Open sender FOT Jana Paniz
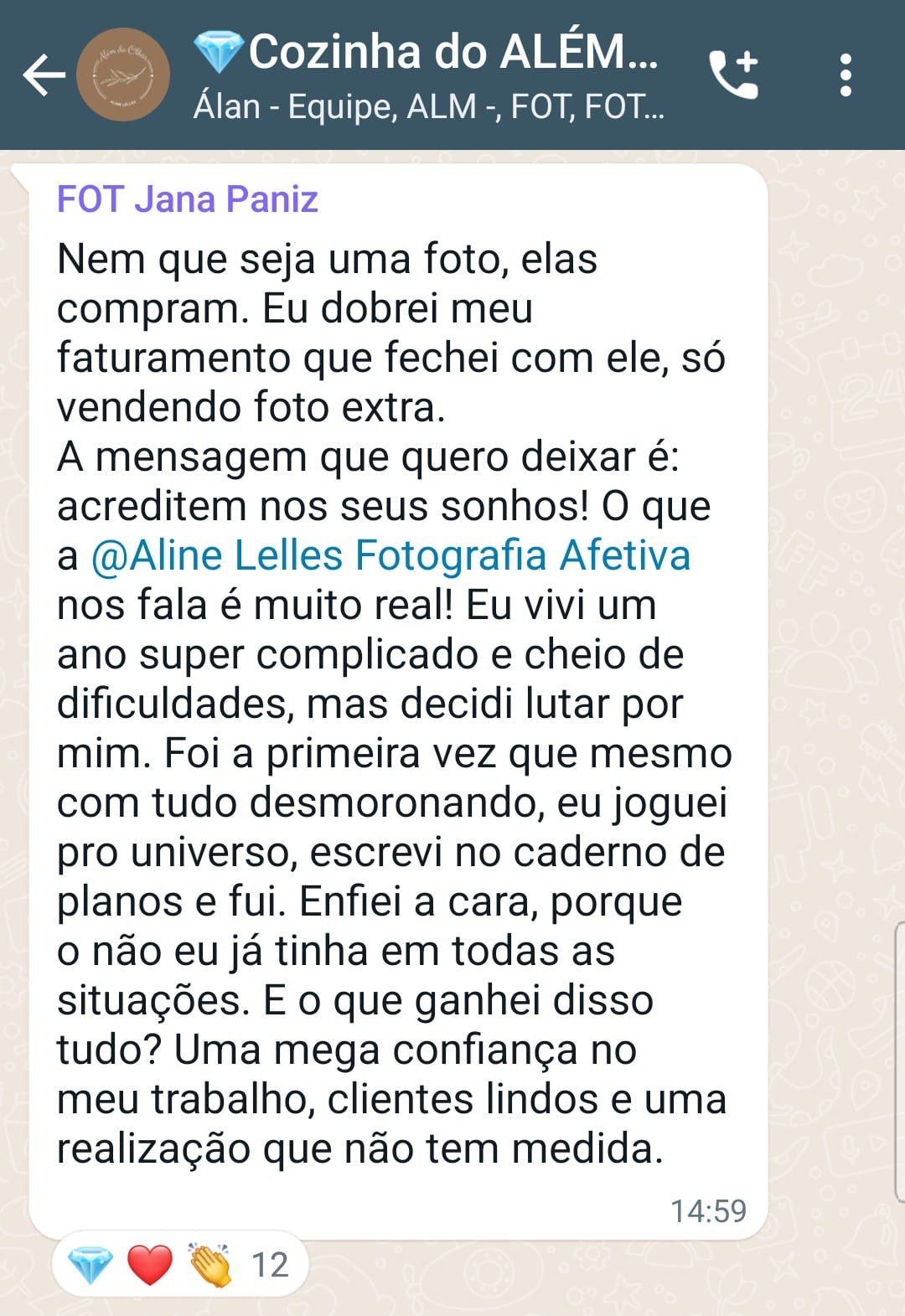Image resolution: width=905 pixels, height=1316 pixels. click(187, 199)
